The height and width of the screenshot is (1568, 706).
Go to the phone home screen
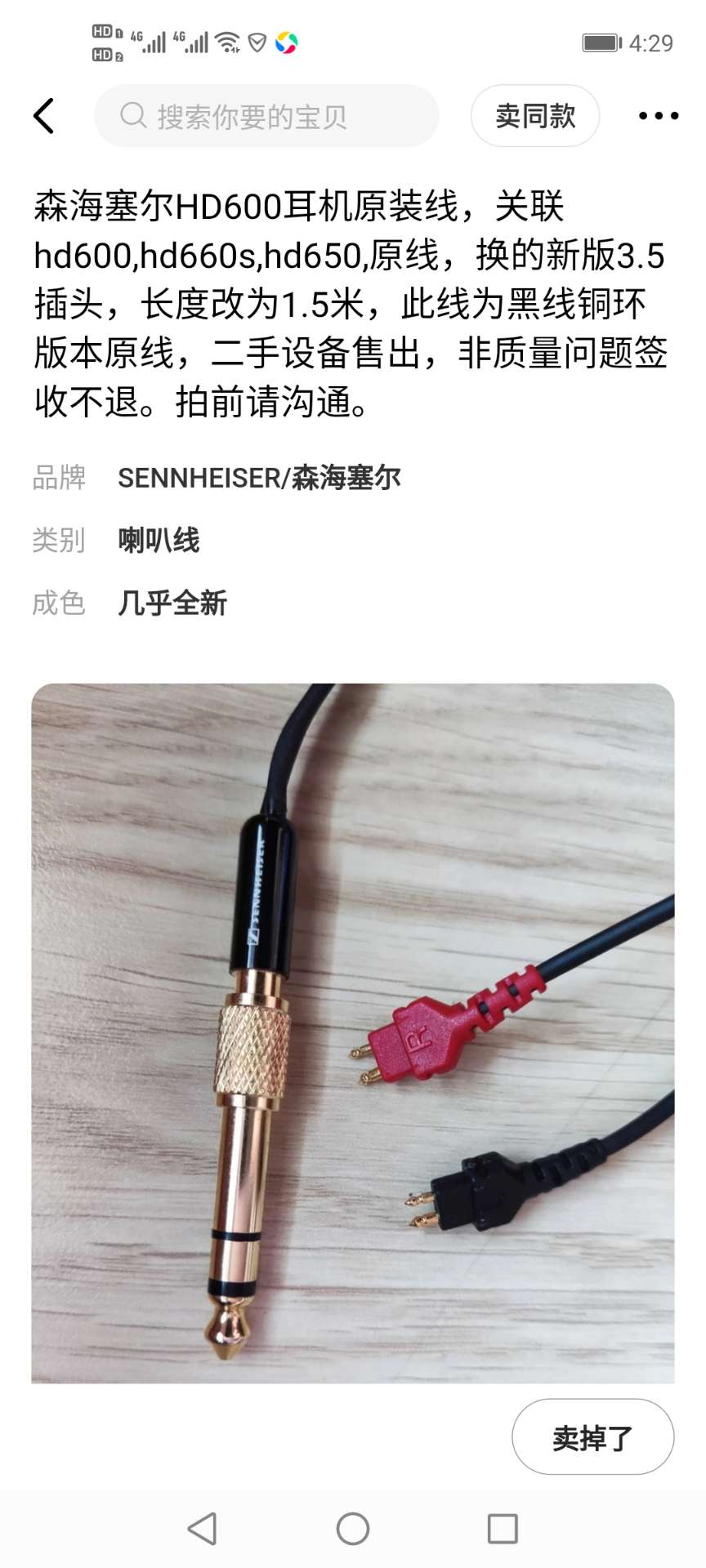(x=353, y=1528)
